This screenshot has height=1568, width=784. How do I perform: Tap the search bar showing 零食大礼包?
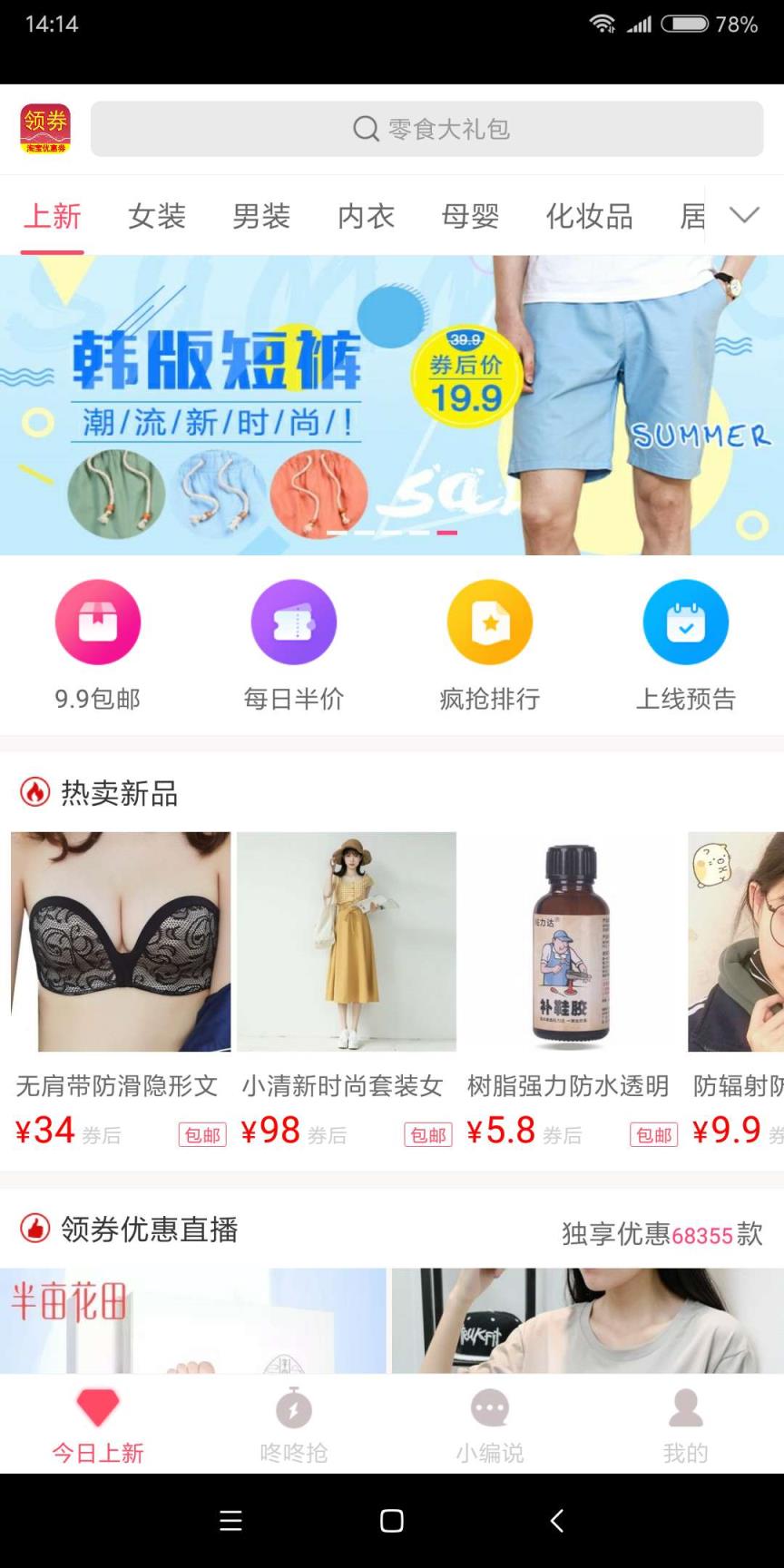click(426, 129)
